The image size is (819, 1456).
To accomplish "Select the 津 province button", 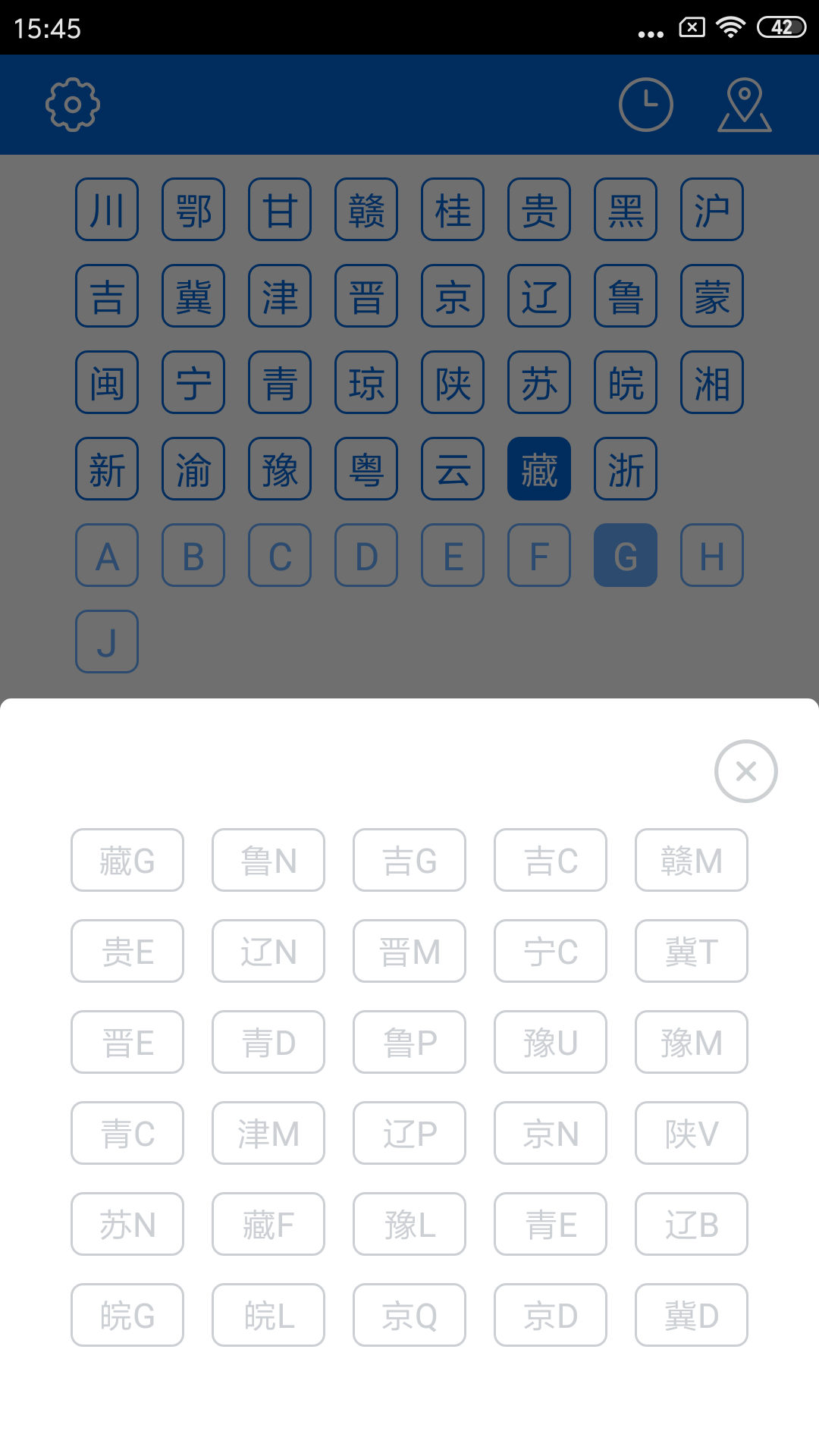I will (279, 296).
